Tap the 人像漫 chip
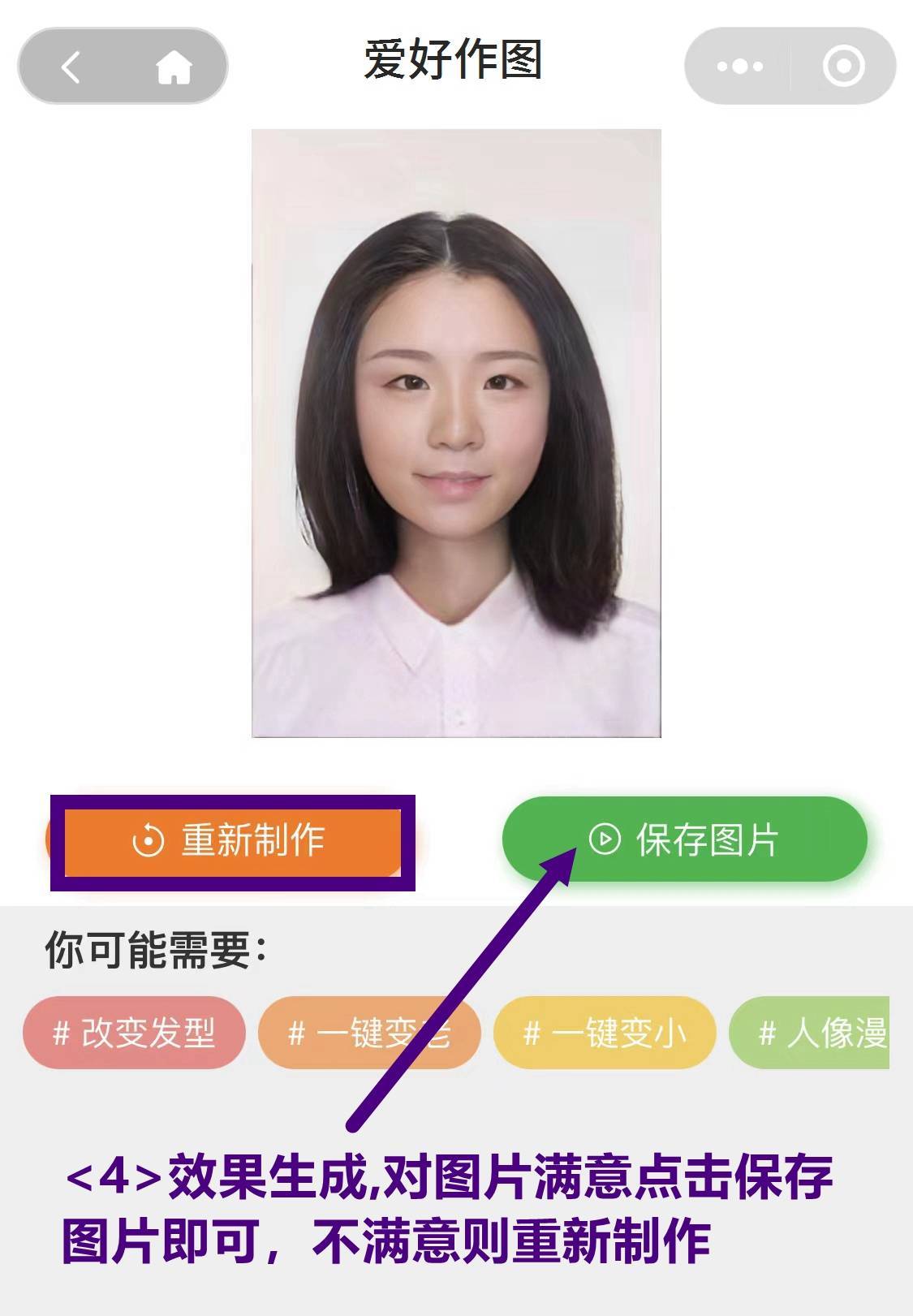 pyautogui.click(x=812, y=1033)
